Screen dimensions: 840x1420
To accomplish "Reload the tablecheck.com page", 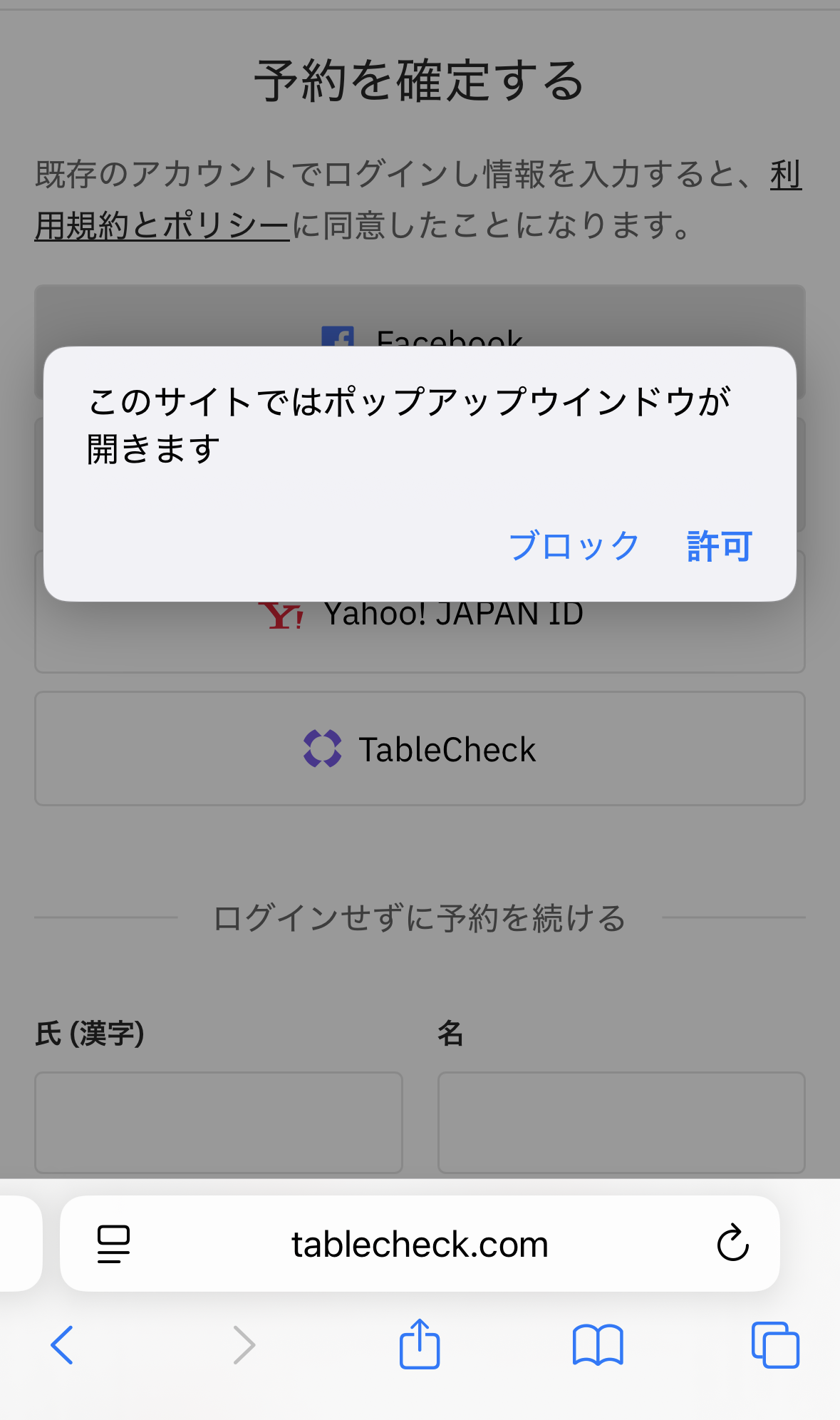I will click(732, 1244).
